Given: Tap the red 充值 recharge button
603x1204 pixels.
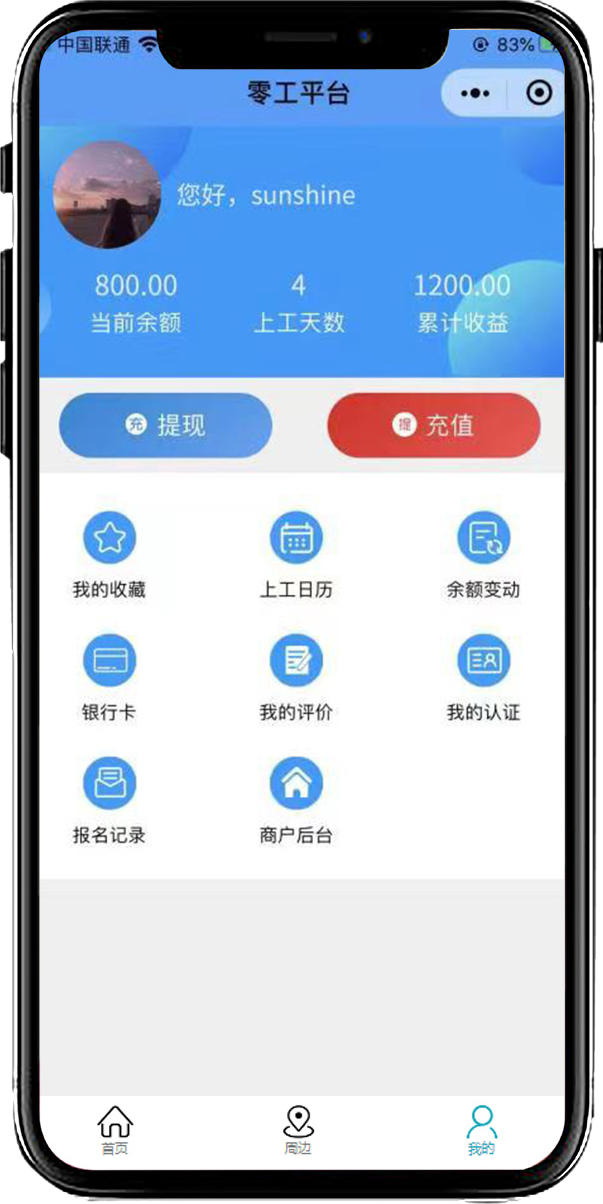Looking at the screenshot, I should pyautogui.click(x=434, y=425).
